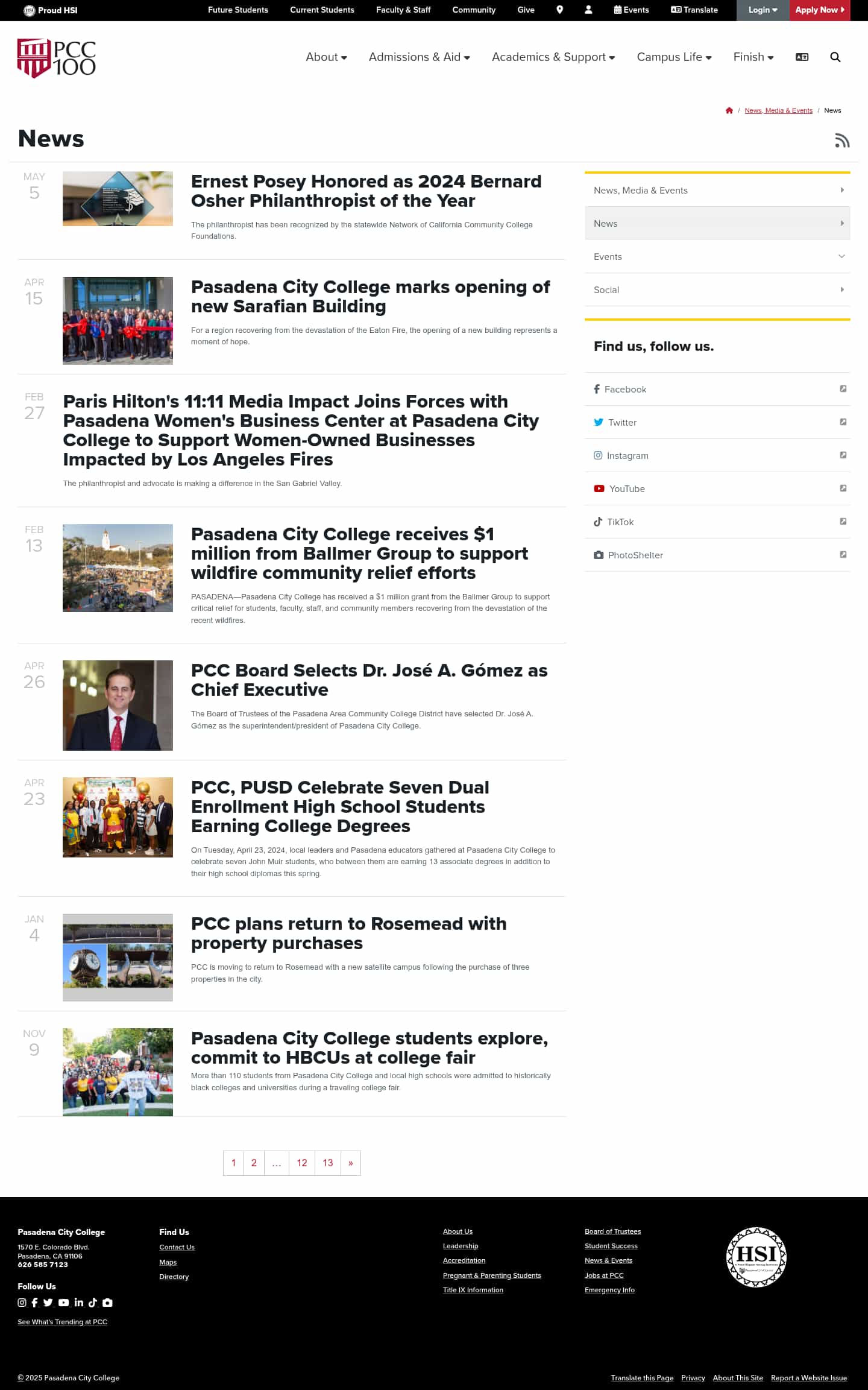Viewport: 868px width, 1390px height.
Task: Jump to page 13 of news
Action: [327, 1163]
